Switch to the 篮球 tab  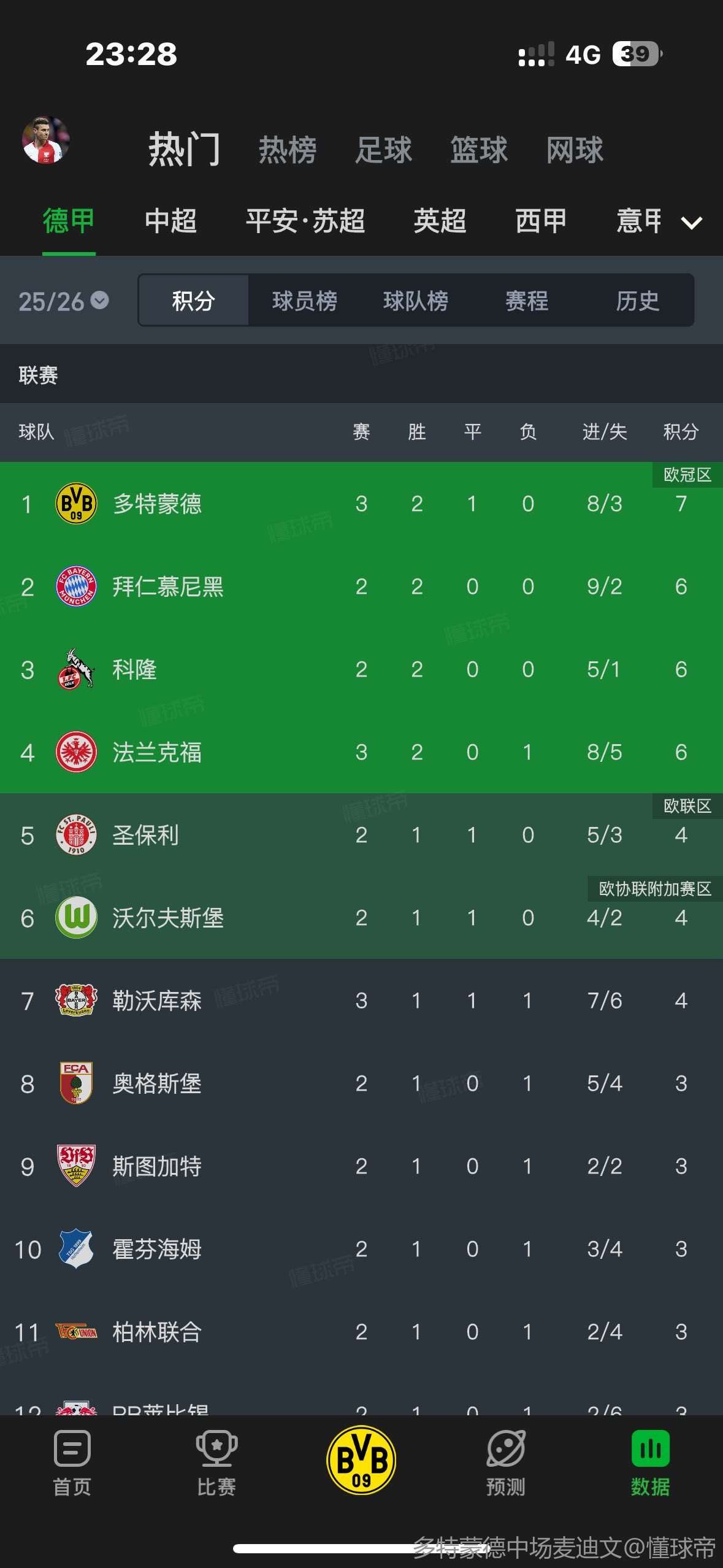(479, 150)
